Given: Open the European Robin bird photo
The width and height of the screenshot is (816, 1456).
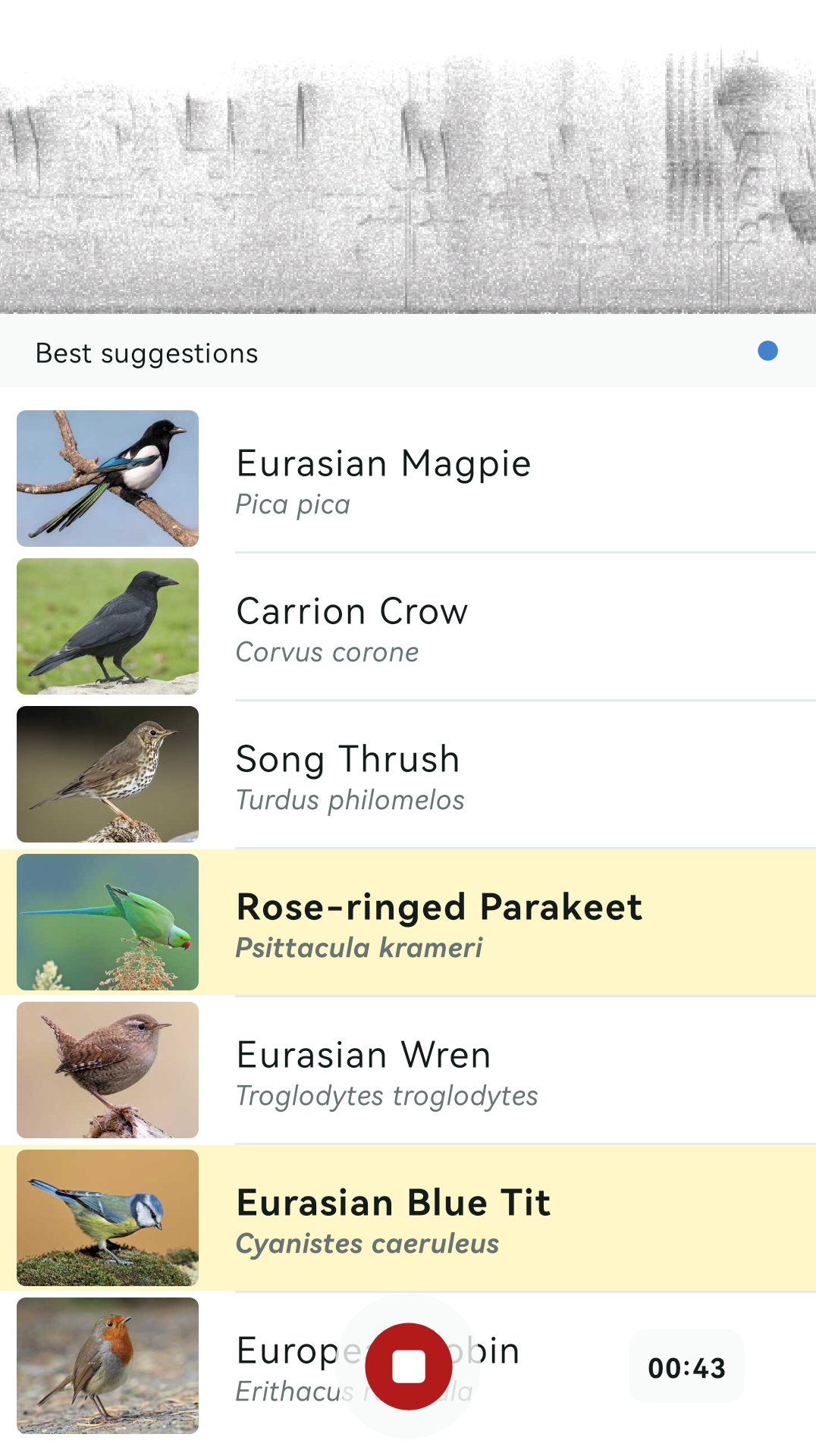Looking at the screenshot, I should pyautogui.click(x=108, y=1366).
